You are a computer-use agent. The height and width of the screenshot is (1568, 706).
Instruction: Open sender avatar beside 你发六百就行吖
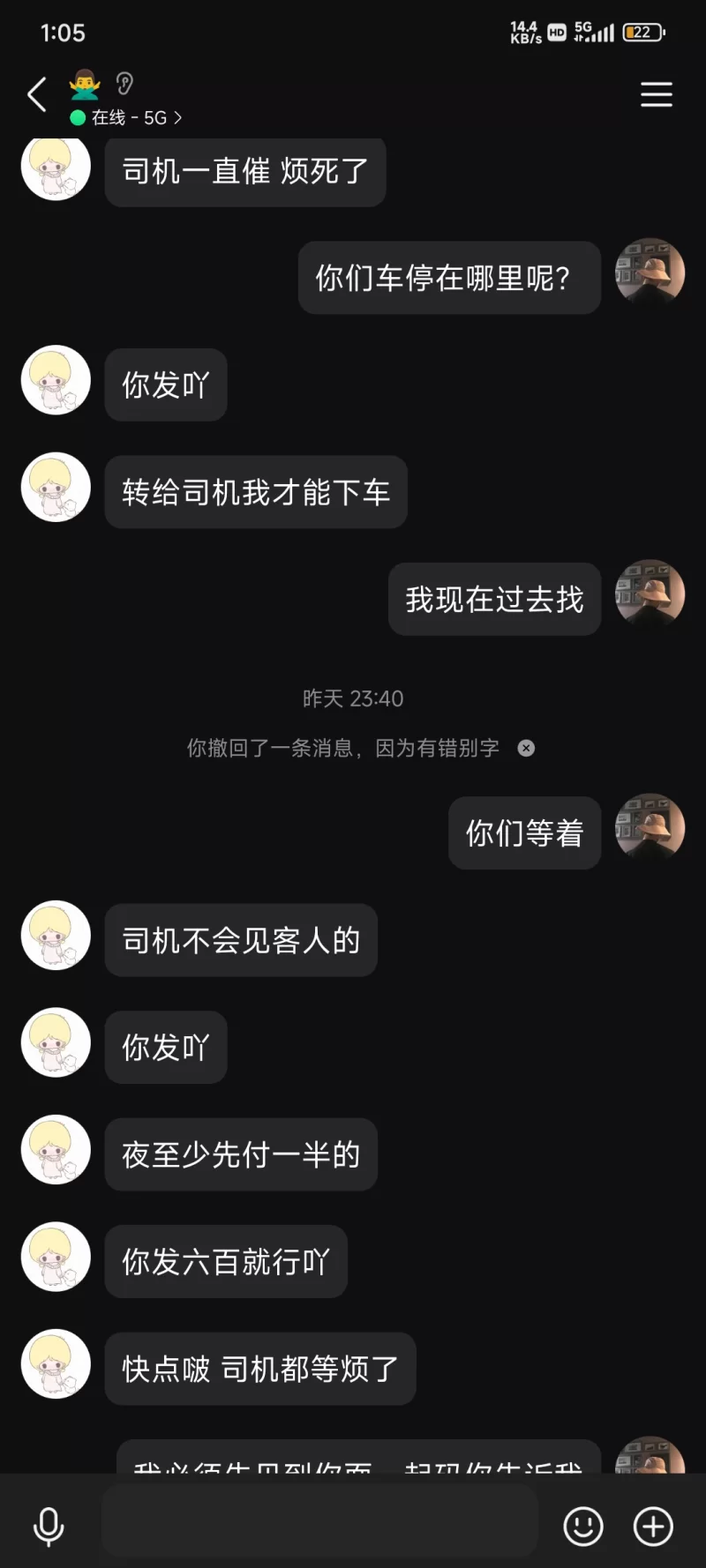coord(56,1257)
